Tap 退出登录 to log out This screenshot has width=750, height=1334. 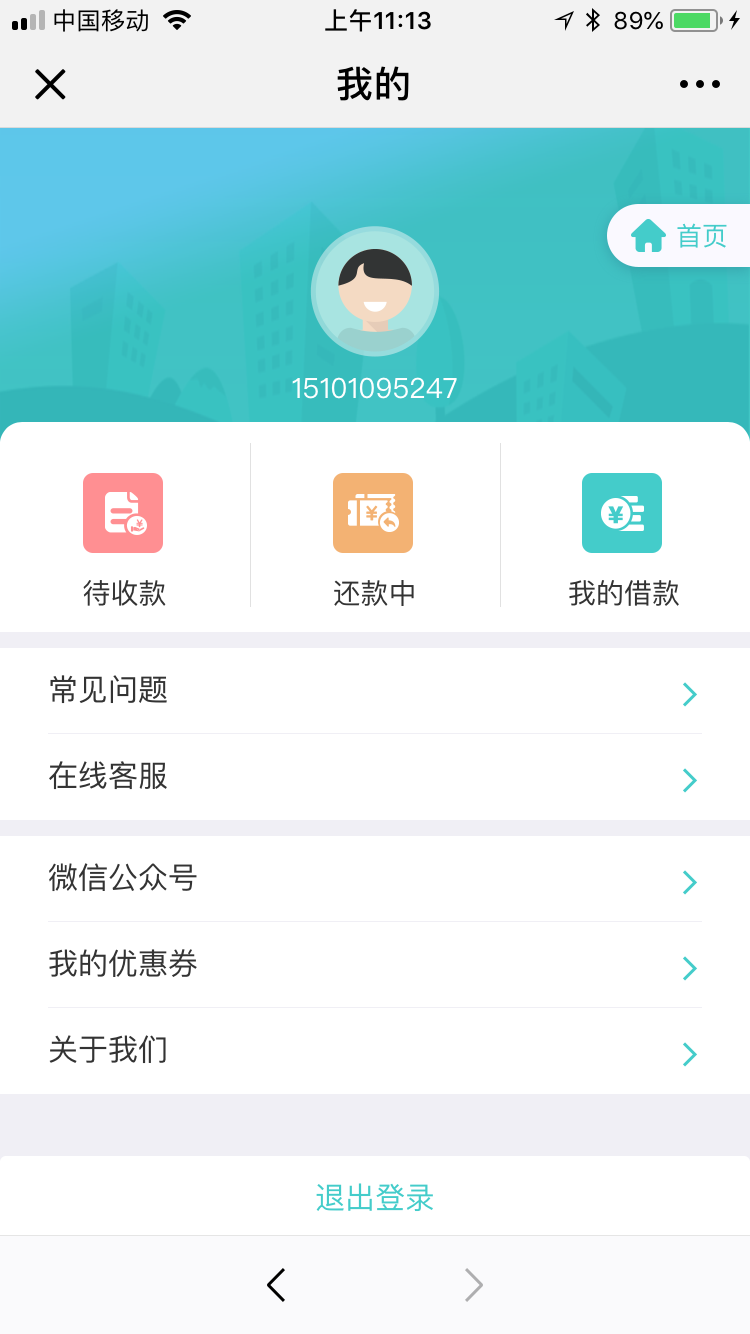[x=374, y=1197]
